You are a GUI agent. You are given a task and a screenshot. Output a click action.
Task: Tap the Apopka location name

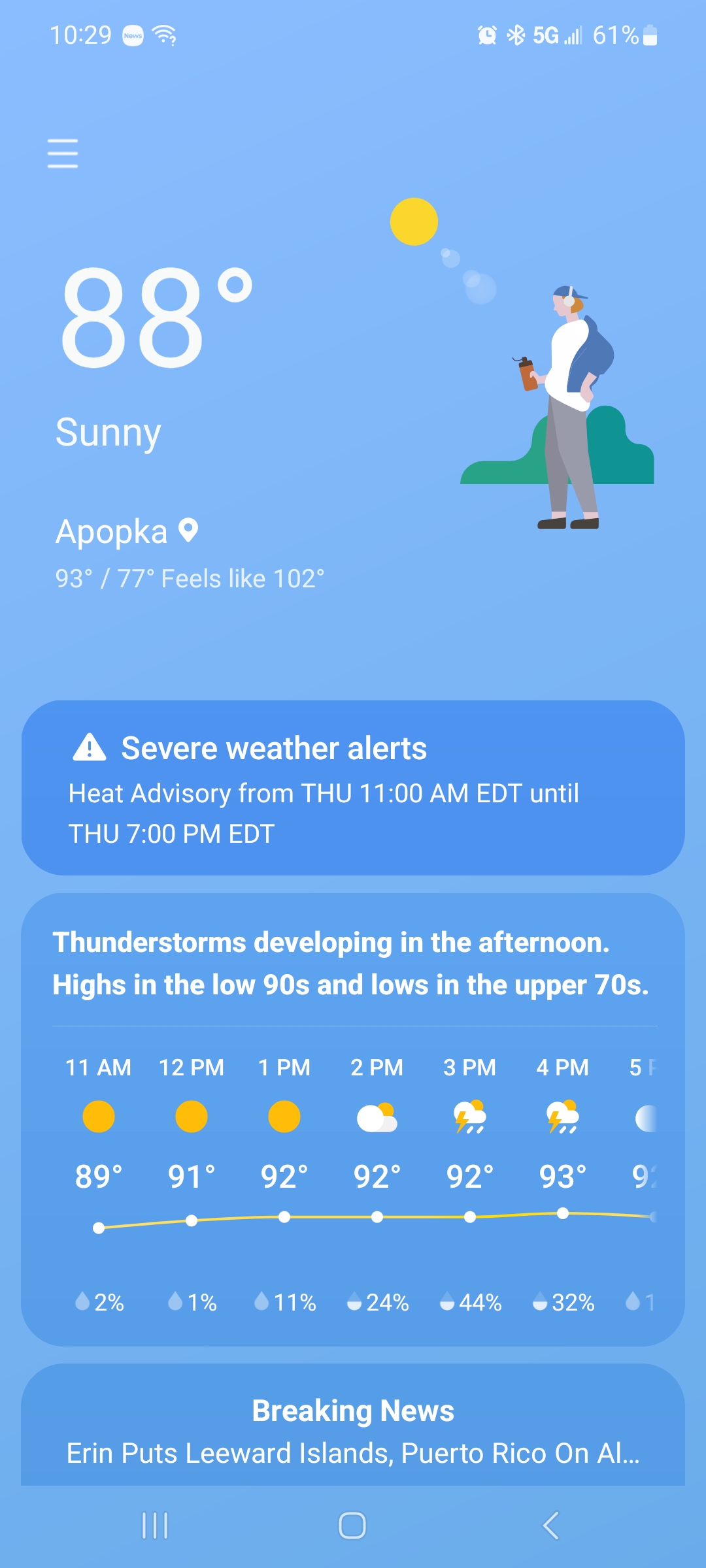click(x=112, y=532)
